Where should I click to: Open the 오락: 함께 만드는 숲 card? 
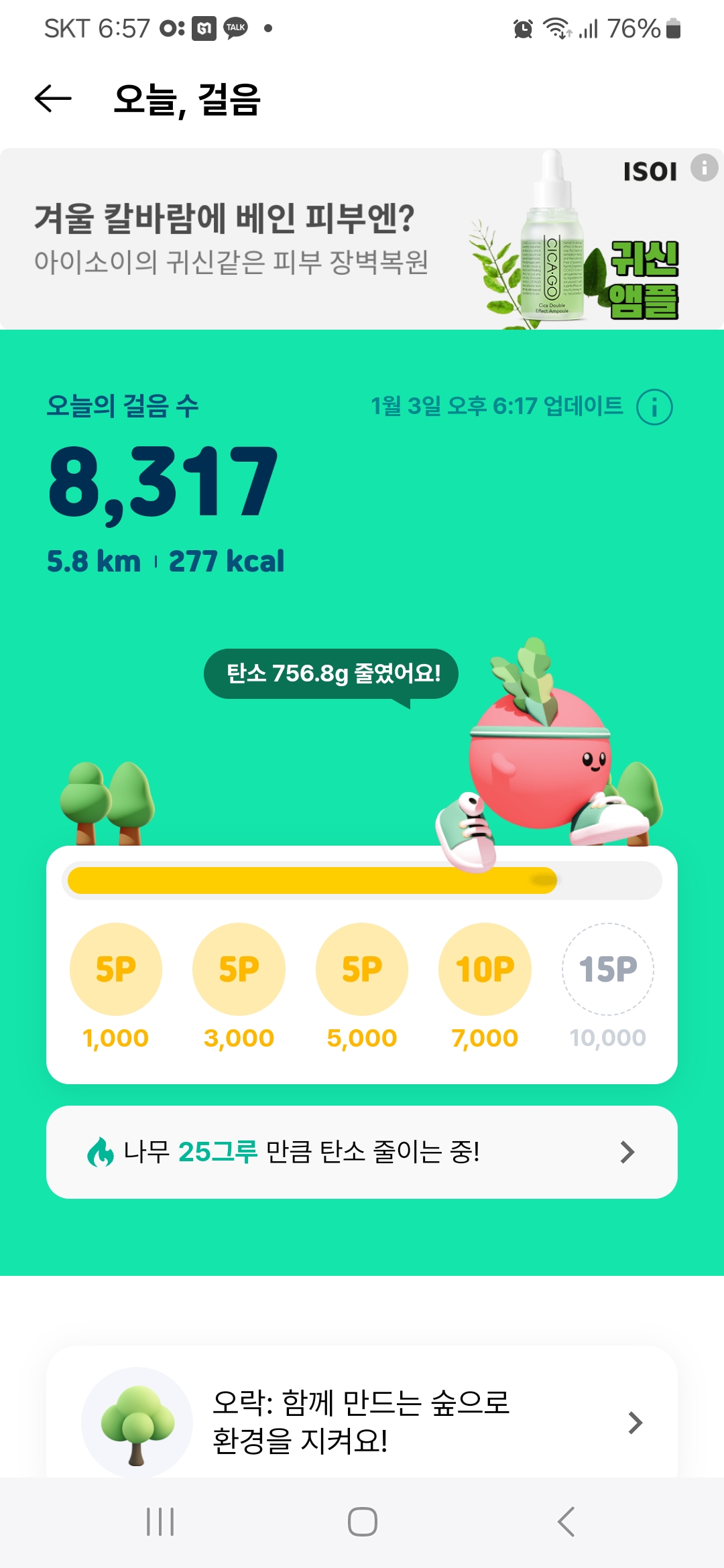click(x=362, y=1421)
